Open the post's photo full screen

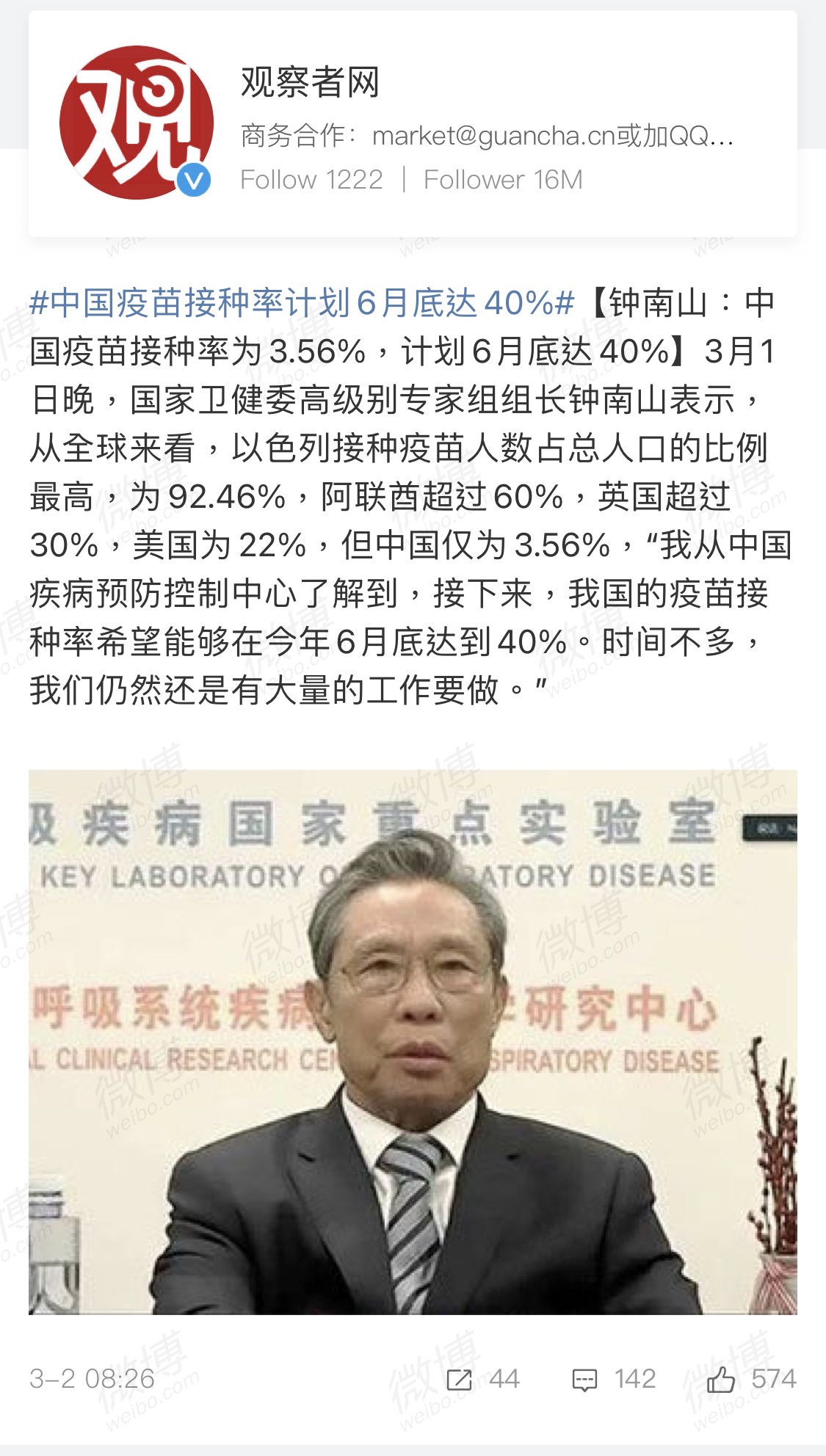point(413,1042)
